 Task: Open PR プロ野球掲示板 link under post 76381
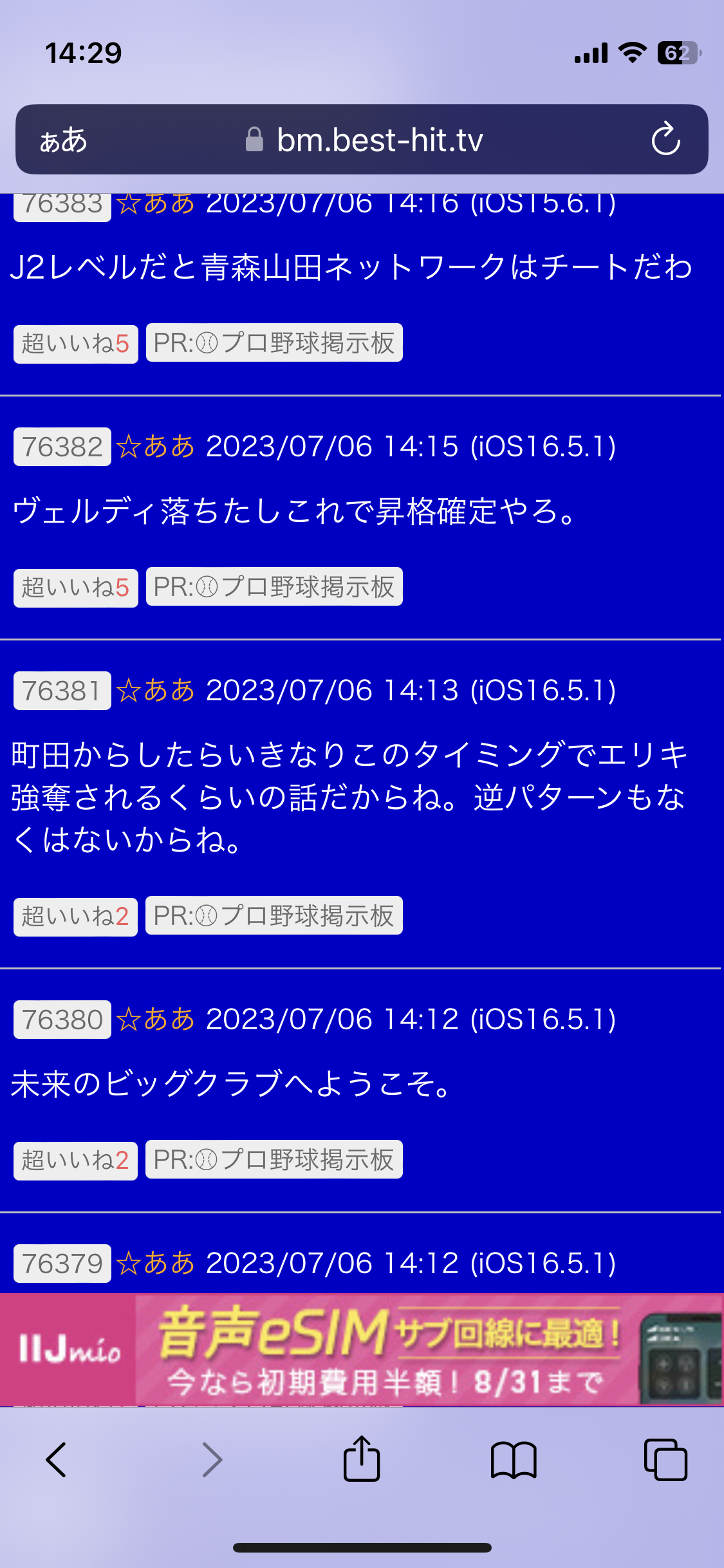click(274, 915)
